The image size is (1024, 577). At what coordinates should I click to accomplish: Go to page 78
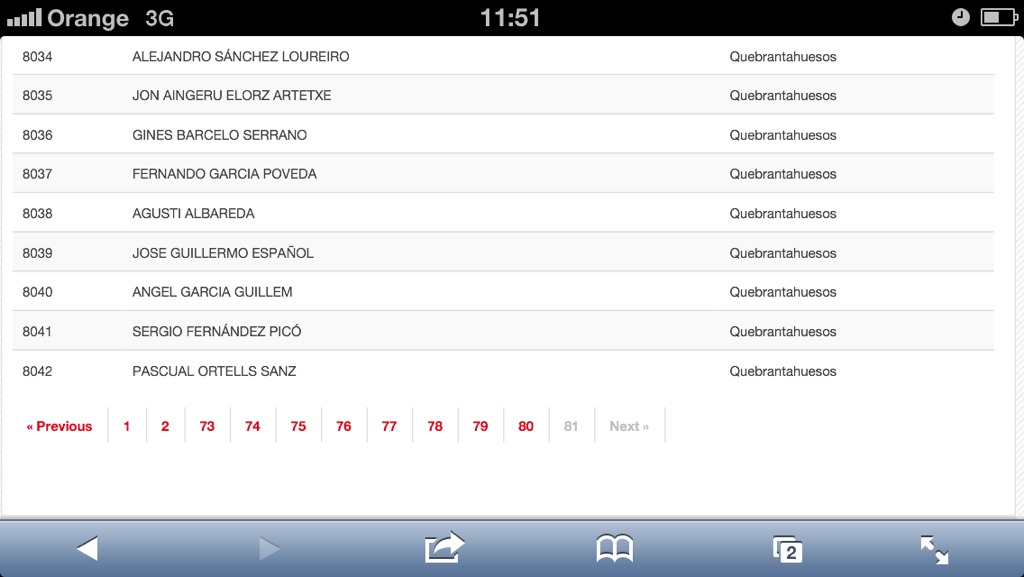pos(435,426)
